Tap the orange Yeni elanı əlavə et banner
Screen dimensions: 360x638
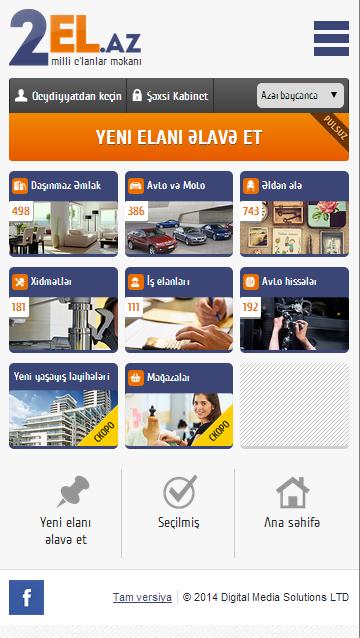point(179,137)
